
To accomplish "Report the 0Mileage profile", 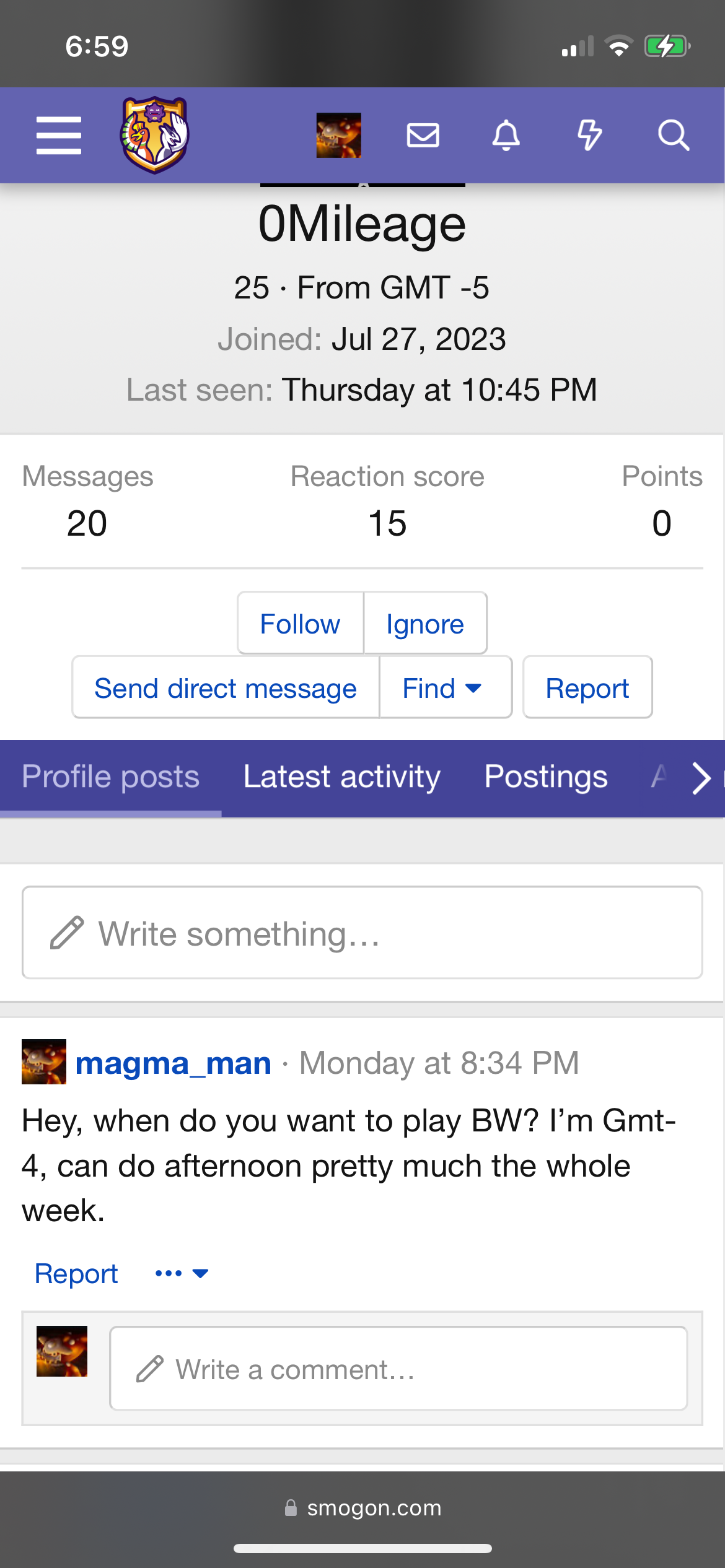I will [587, 688].
